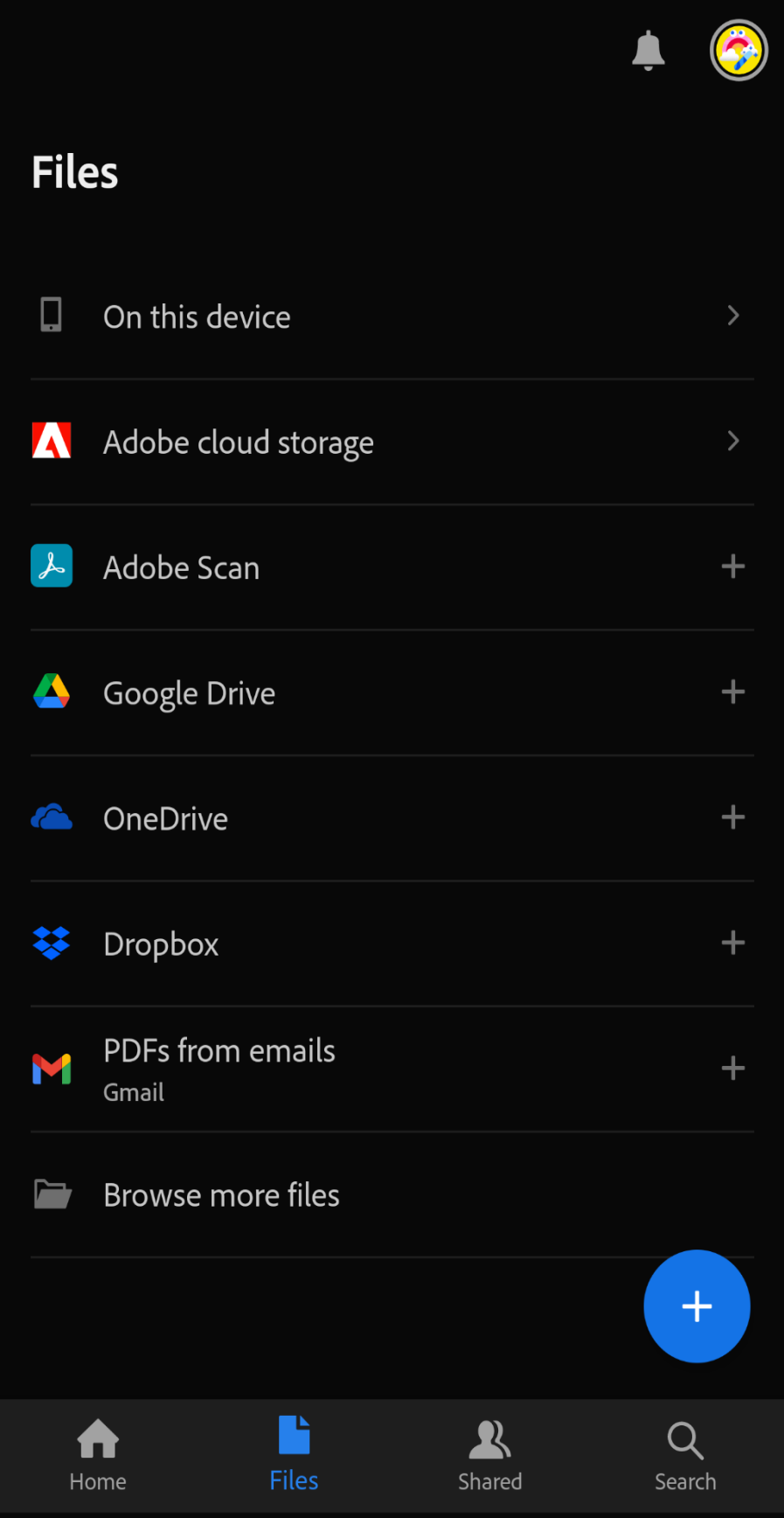Connect Gmail for PDFs from emails
The width and height of the screenshot is (784, 1518).
click(732, 1069)
